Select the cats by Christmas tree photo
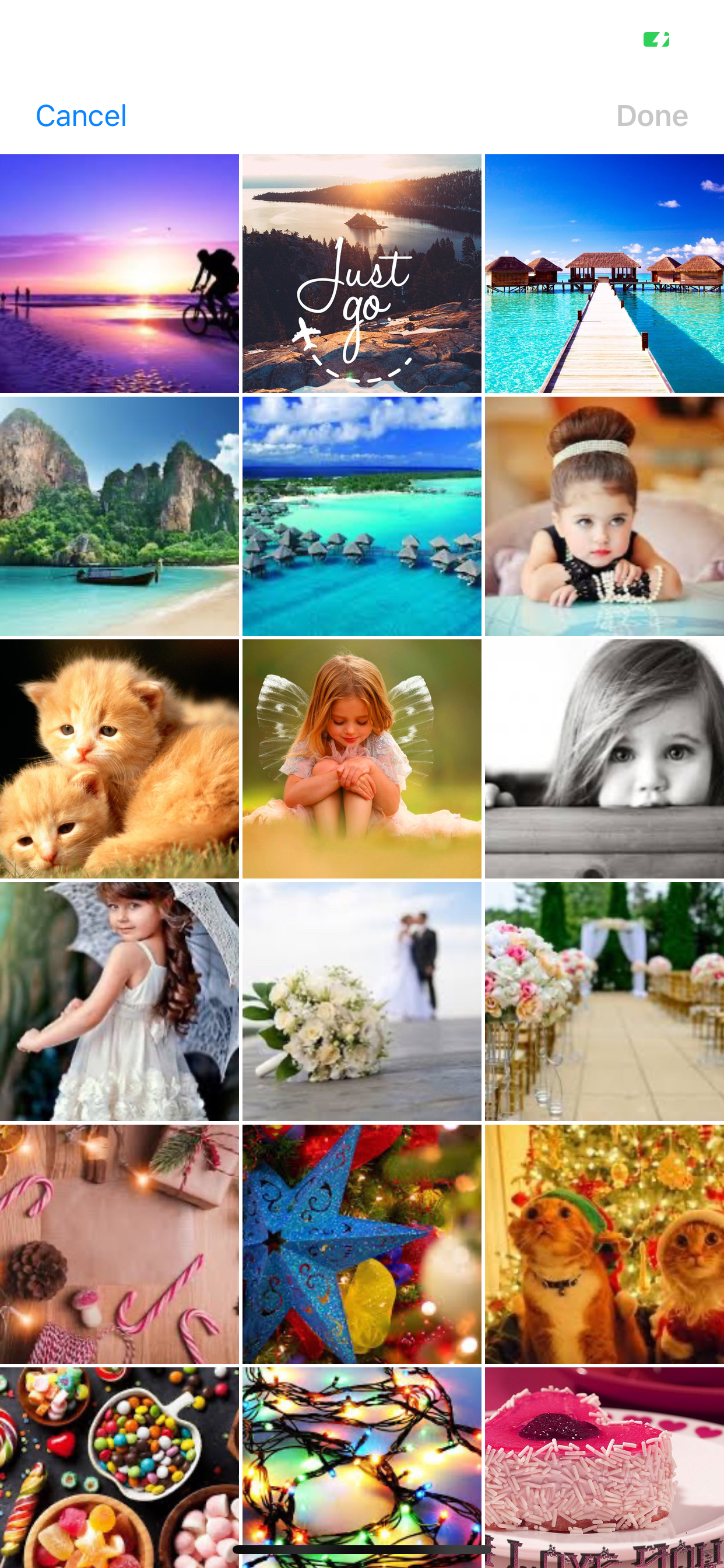Screen dimensions: 724x1568 click(x=604, y=1244)
